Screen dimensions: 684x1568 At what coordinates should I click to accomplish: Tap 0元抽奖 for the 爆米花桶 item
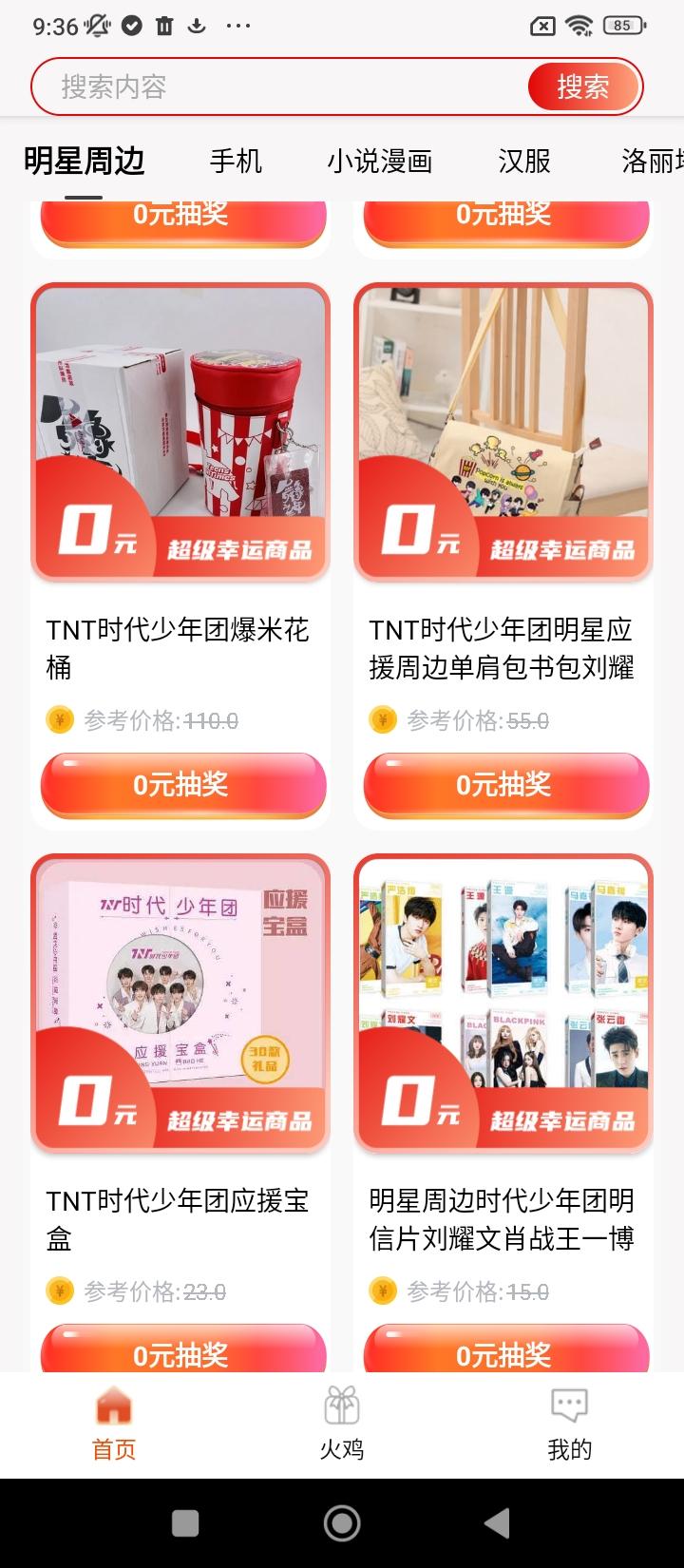[x=182, y=785]
